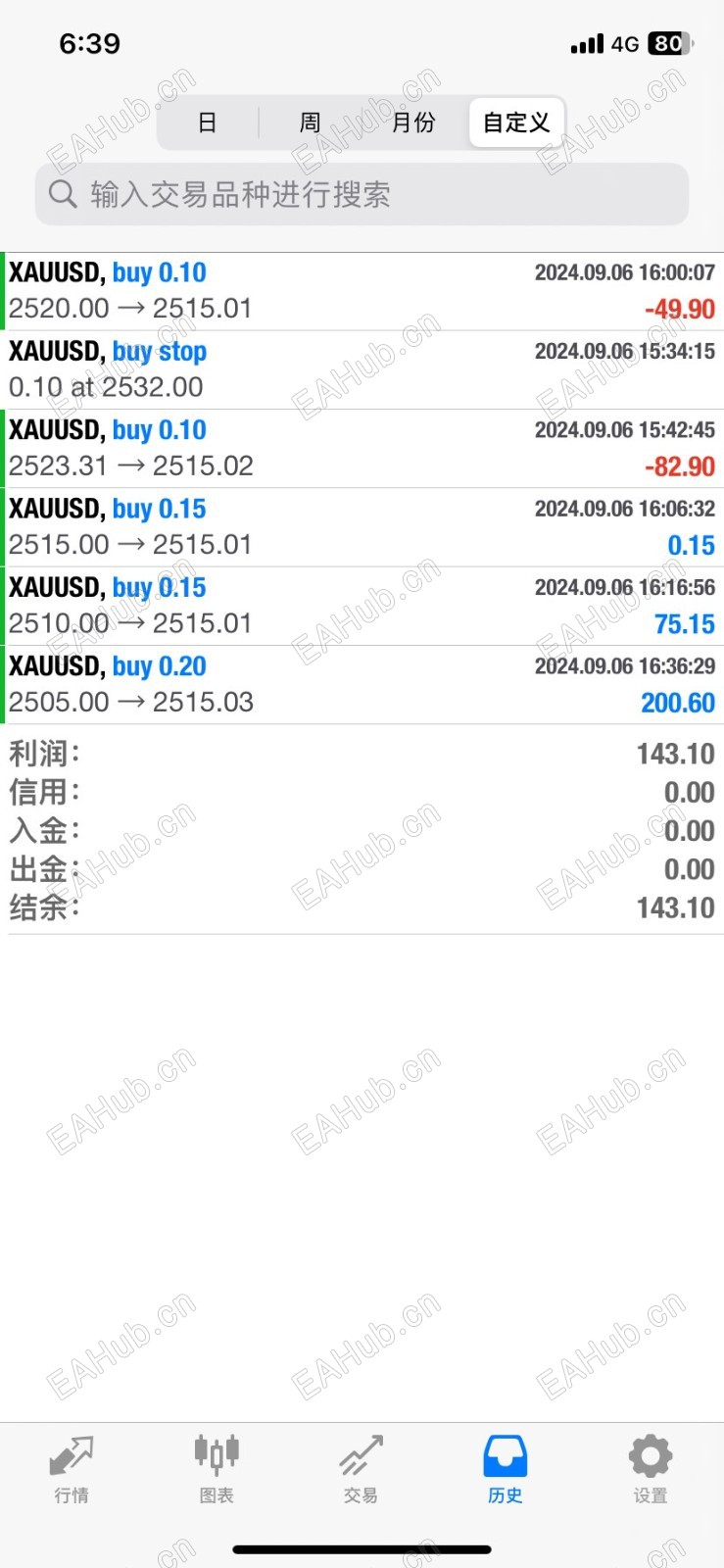The height and width of the screenshot is (1568, 724).
Task: Tap the symbol search field
Action: (362, 194)
